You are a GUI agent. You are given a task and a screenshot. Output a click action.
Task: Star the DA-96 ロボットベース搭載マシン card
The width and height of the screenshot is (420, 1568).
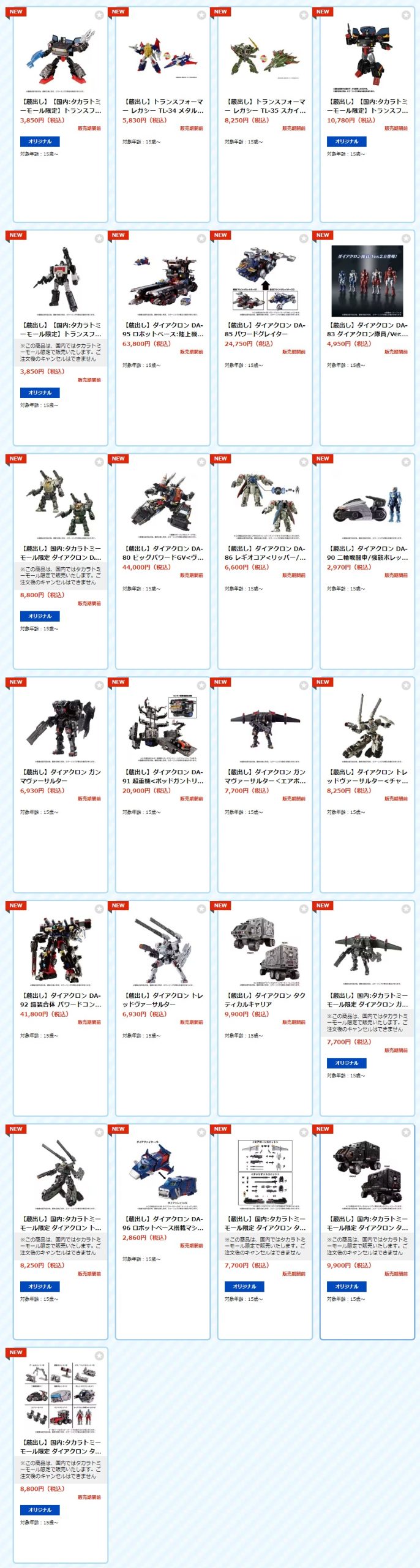pos(201,1133)
